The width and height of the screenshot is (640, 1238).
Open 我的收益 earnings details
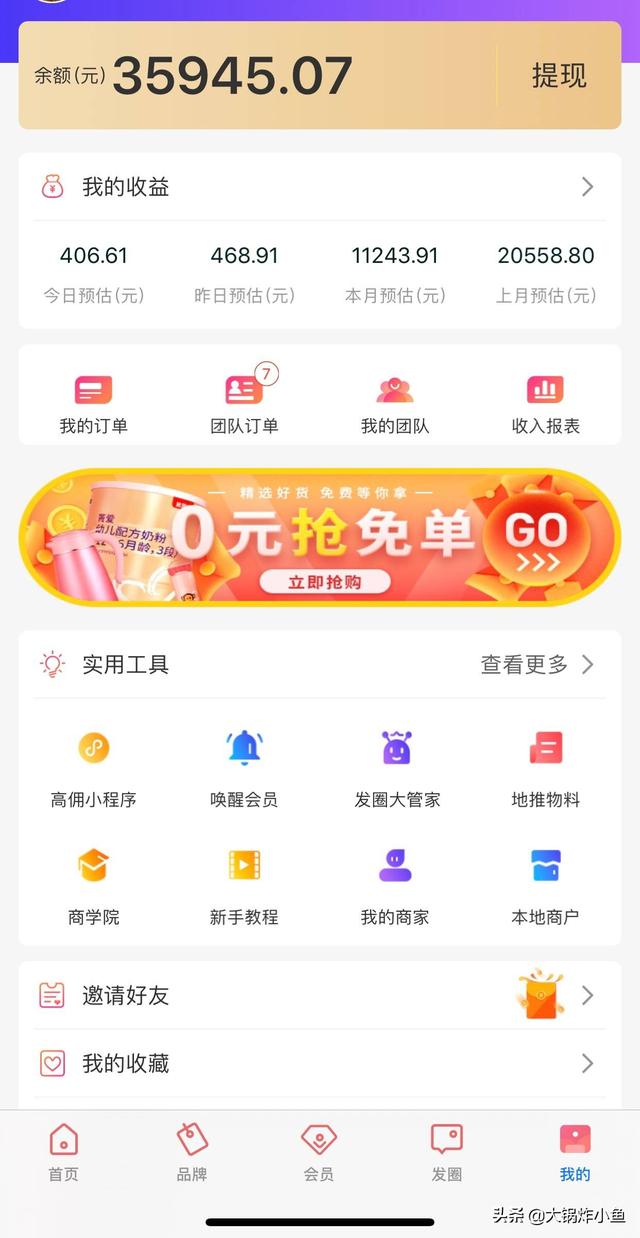click(320, 187)
